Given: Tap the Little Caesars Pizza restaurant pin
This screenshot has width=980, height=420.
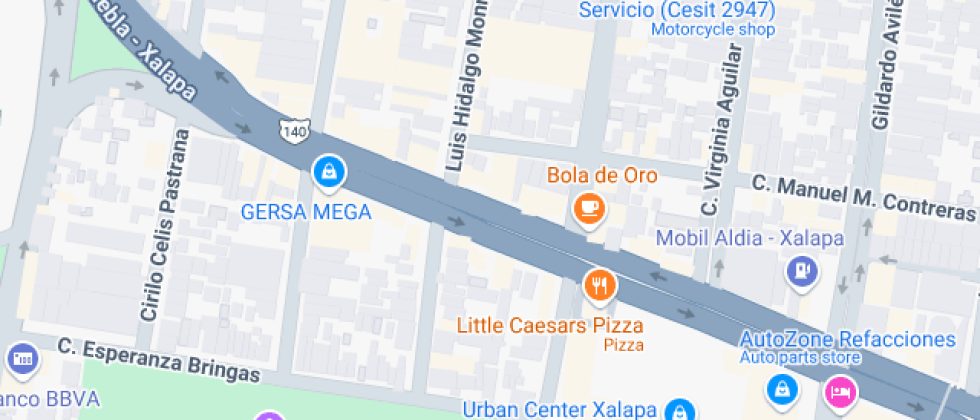Looking at the screenshot, I should pyautogui.click(x=599, y=286).
